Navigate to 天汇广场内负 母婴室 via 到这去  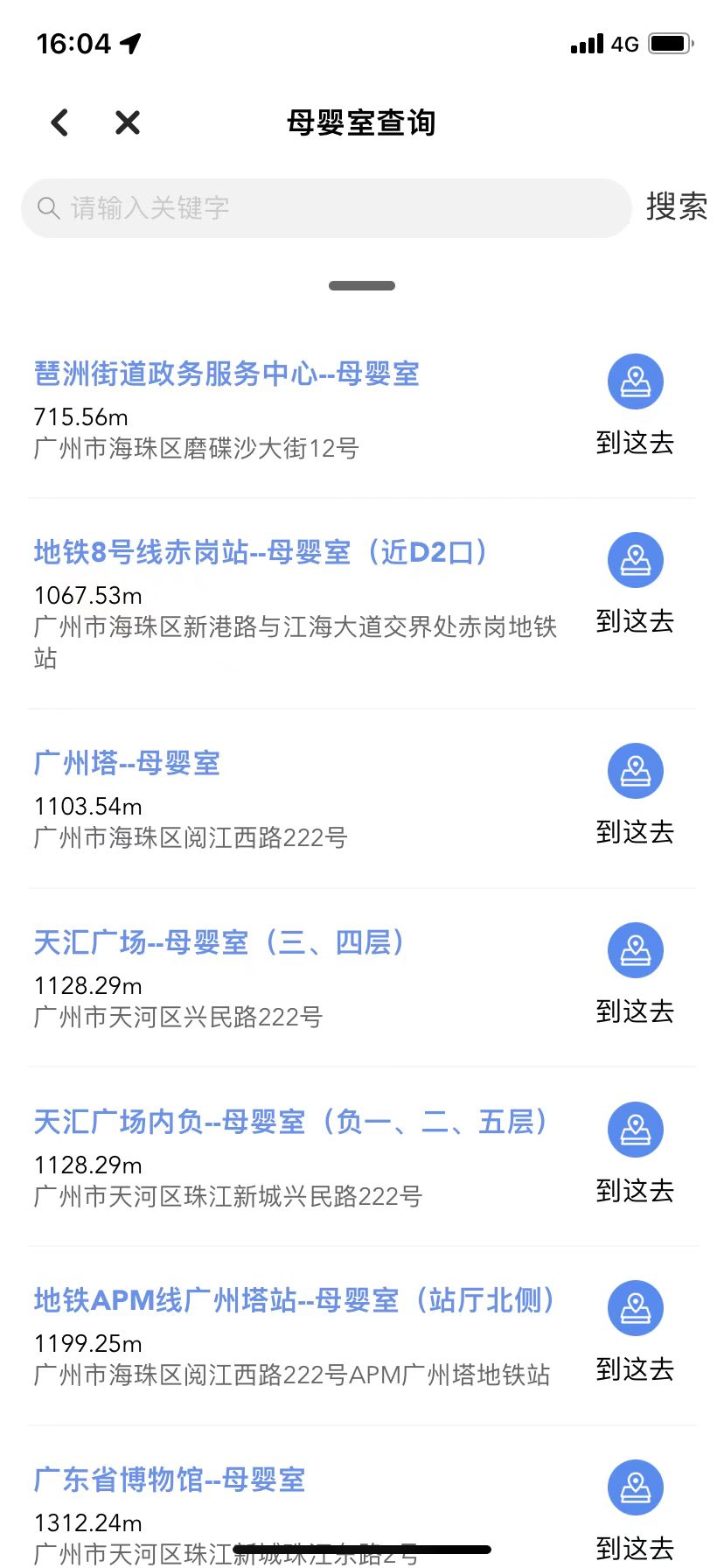click(635, 1154)
